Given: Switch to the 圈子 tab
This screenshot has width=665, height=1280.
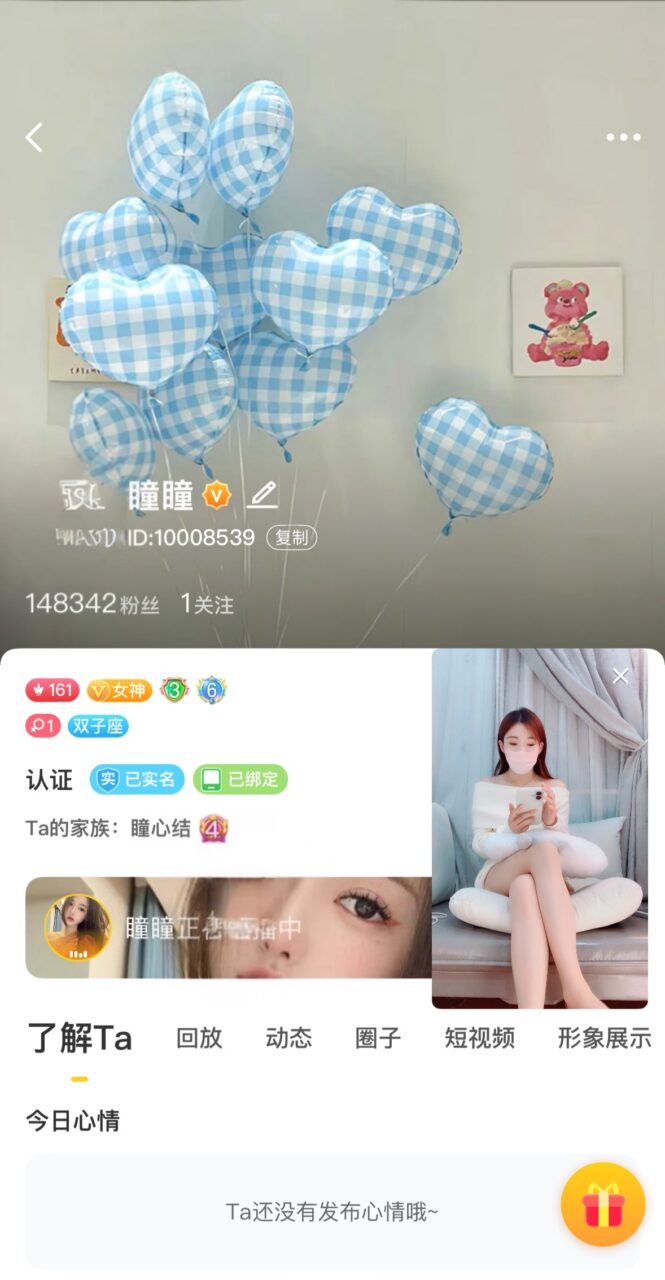Looking at the screenshot, I should pos(378,1038).
